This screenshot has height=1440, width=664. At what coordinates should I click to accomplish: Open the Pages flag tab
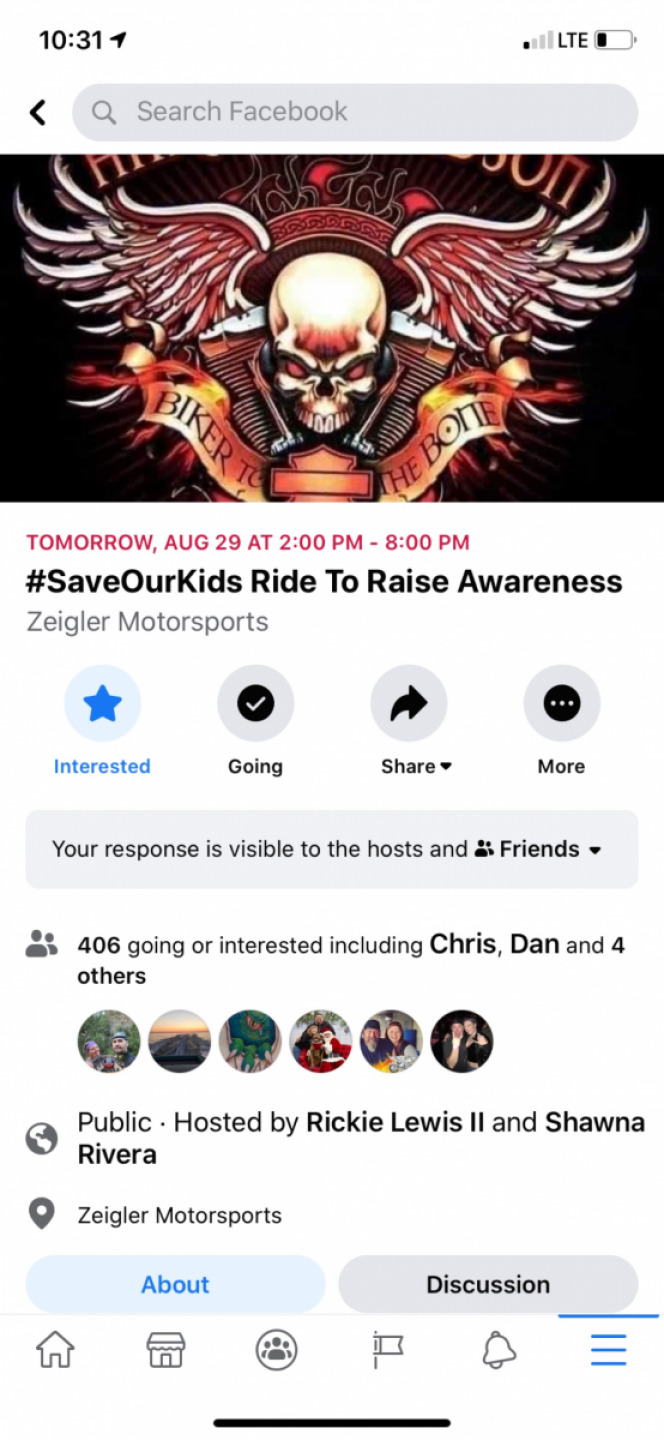tap(387, 1350)
